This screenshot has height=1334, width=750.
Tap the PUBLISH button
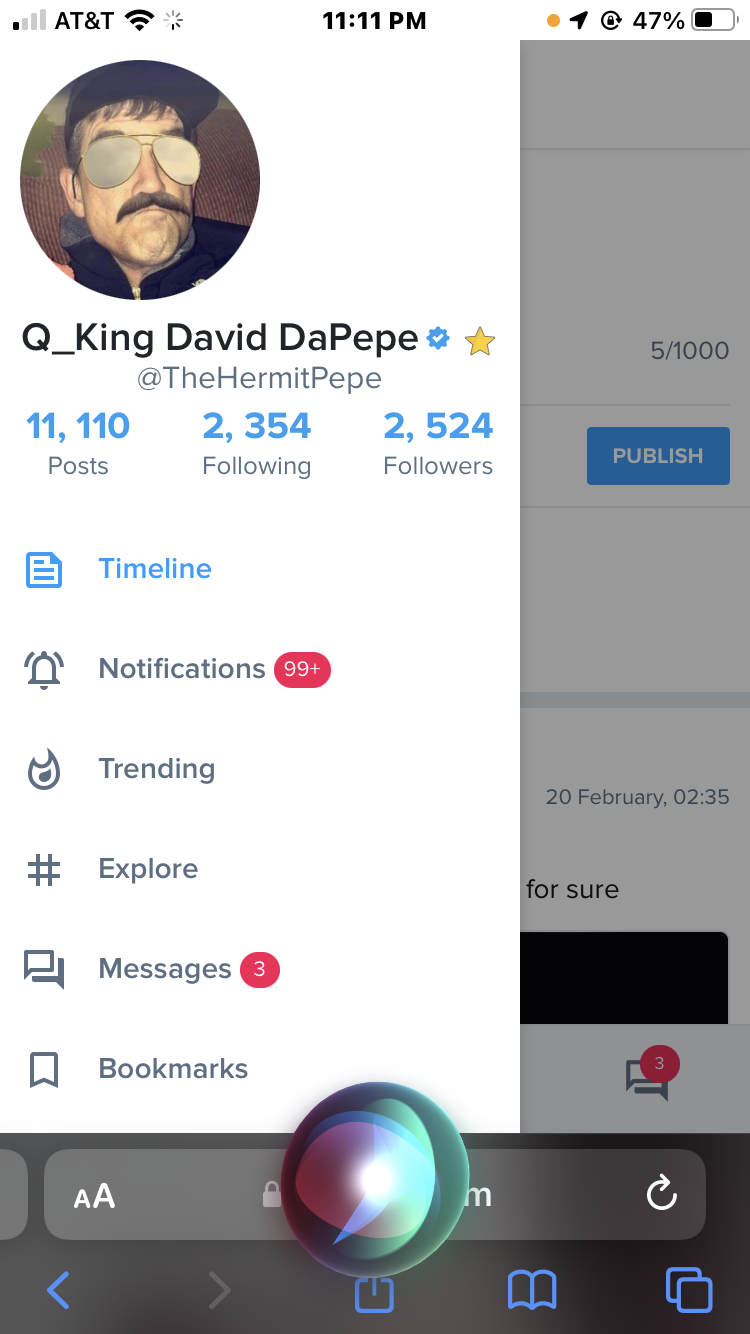tap(658, 456)
